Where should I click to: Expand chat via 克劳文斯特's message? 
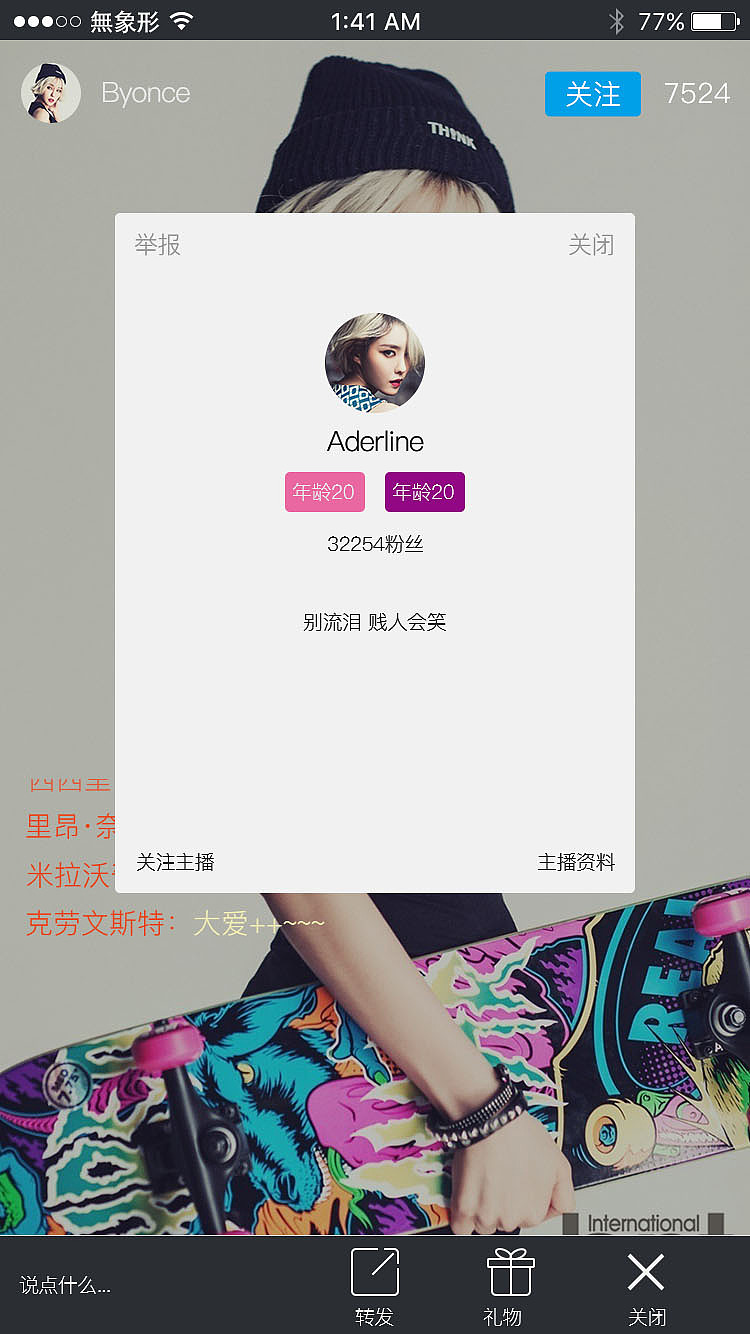(170, 923)
